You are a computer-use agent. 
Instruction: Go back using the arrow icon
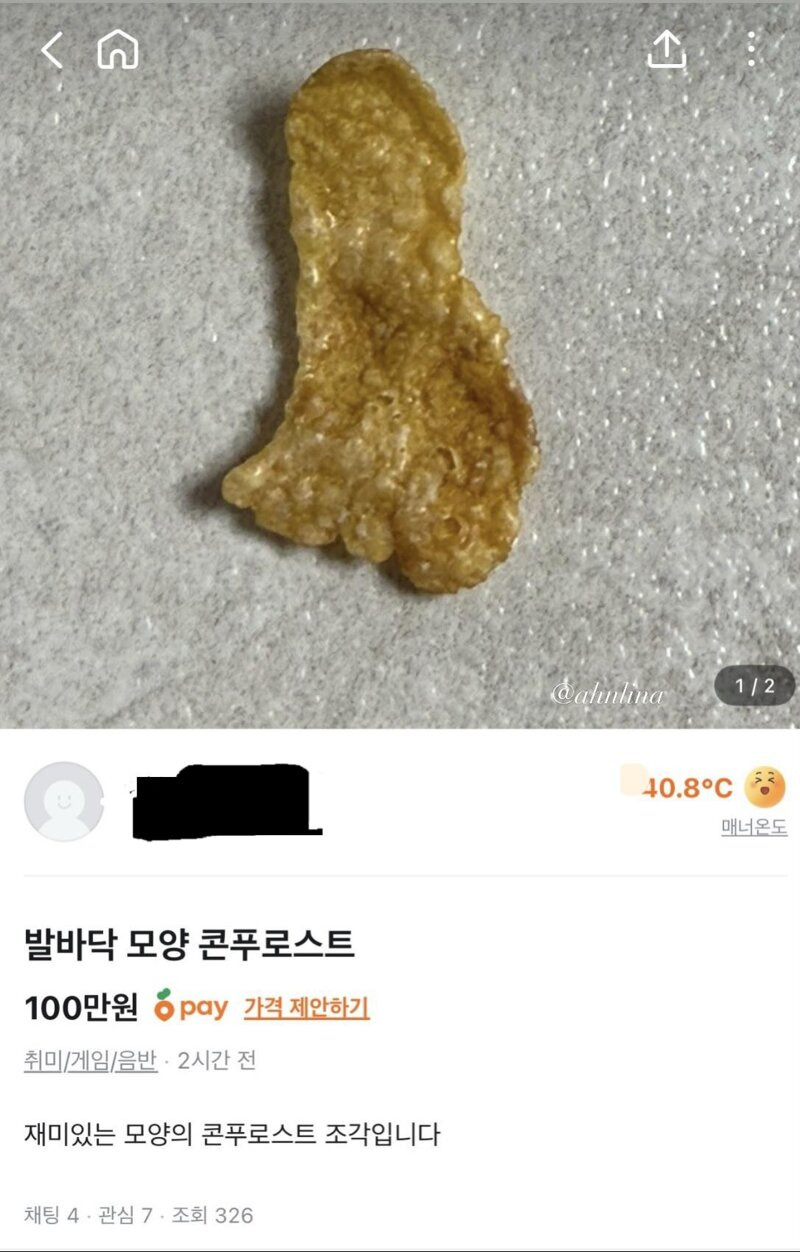pos(52,50)
